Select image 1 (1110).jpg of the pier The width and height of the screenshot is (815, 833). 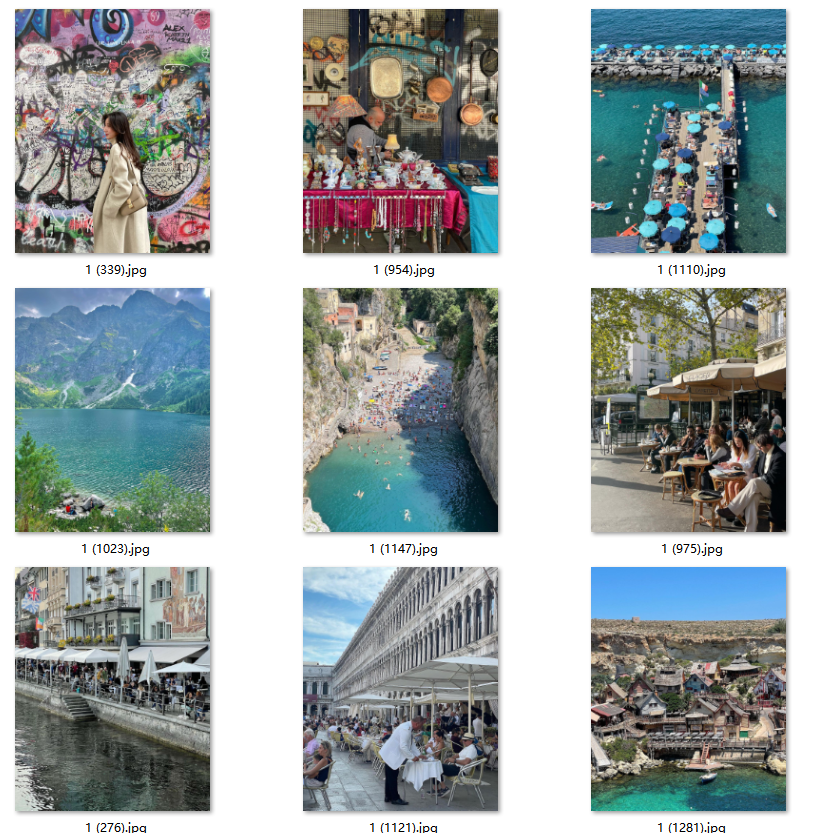pyautogui.click(x=688, y=131)
